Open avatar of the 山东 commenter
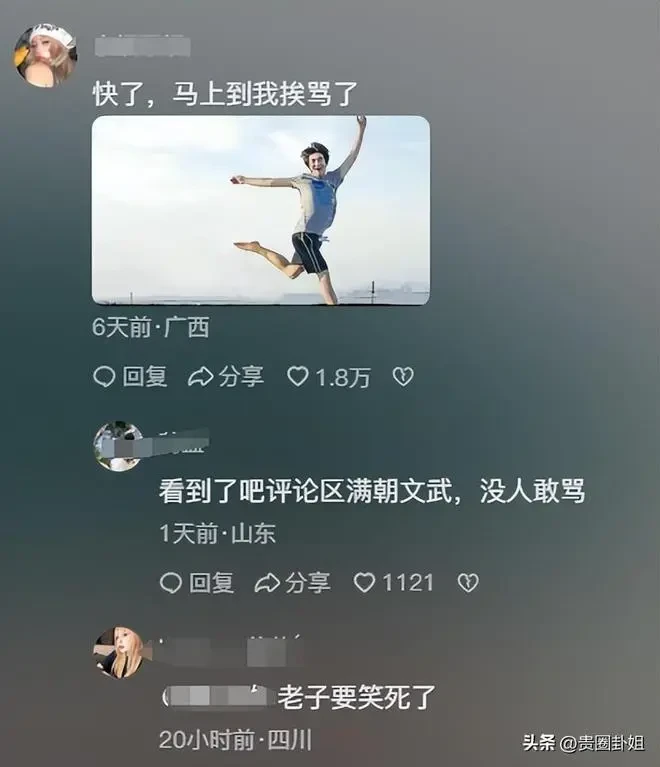Screen dimensions: 660x767 pyautogui.click(x=119, y=446)
